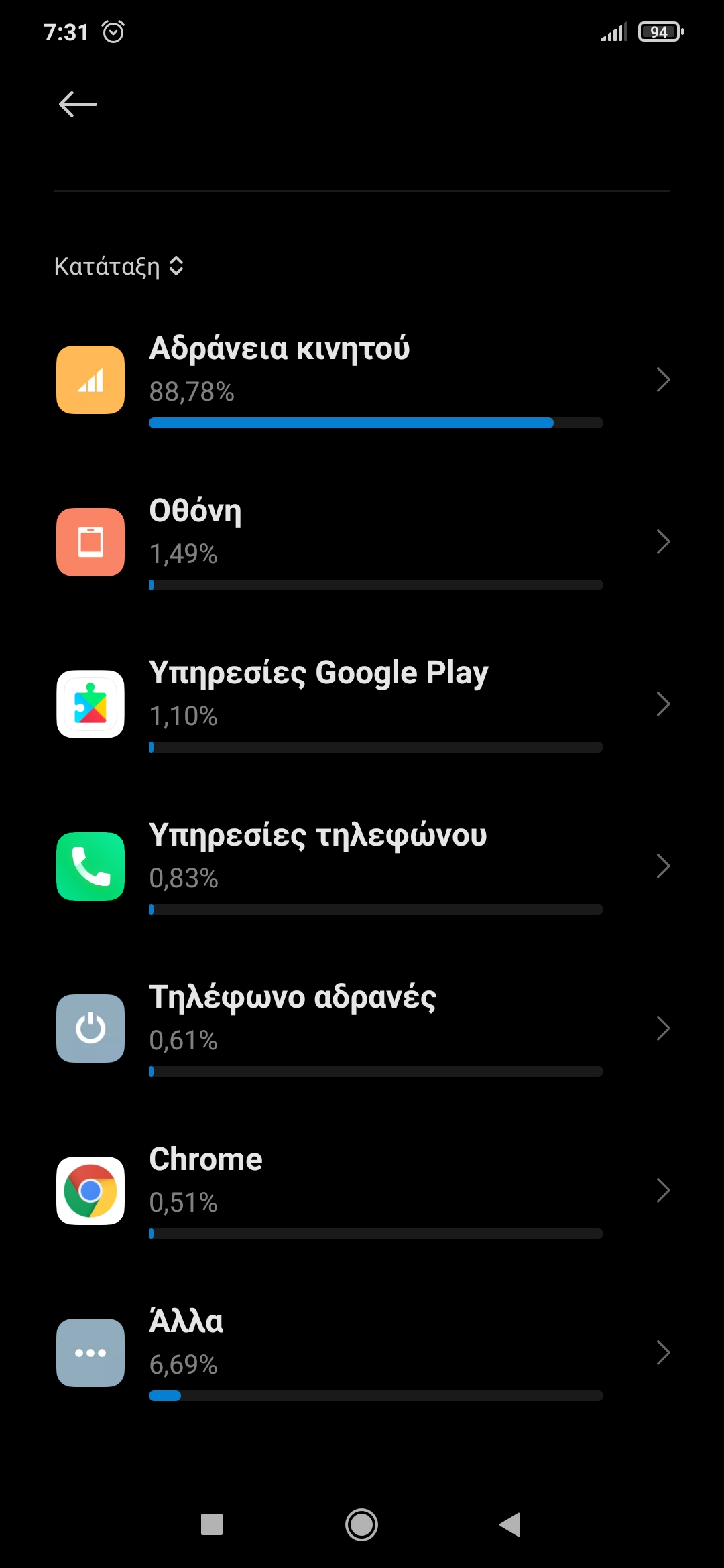Tap the system home button
This screenshot has width=724, height=1568.
click(361, 1524)
